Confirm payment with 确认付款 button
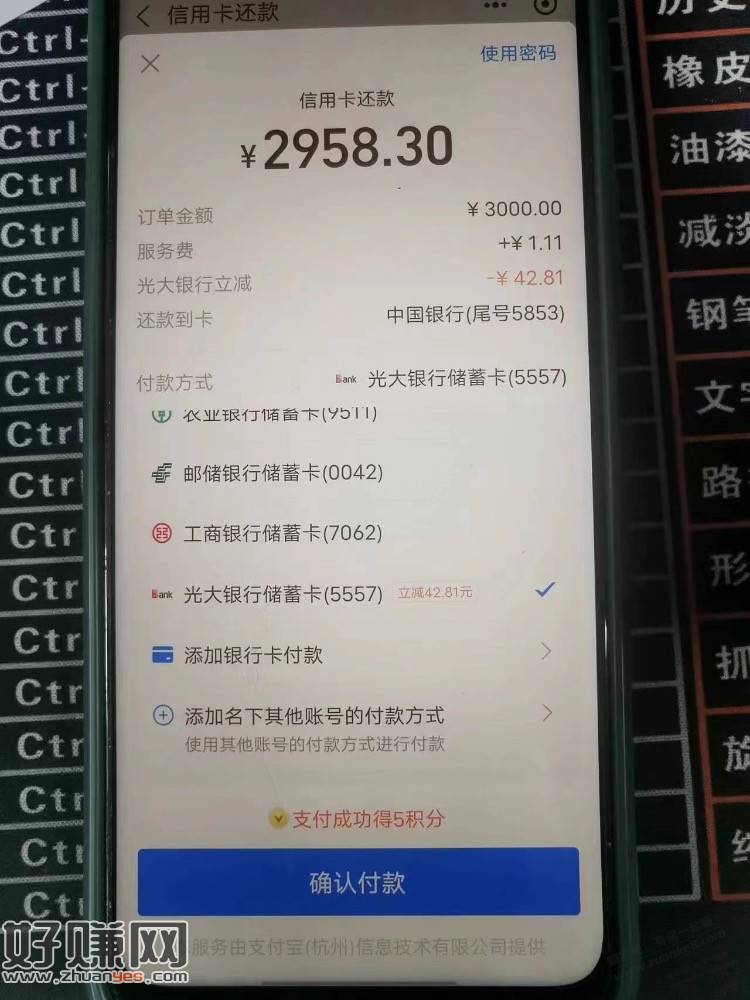The image size is (750, 1000). click(358, 882)
